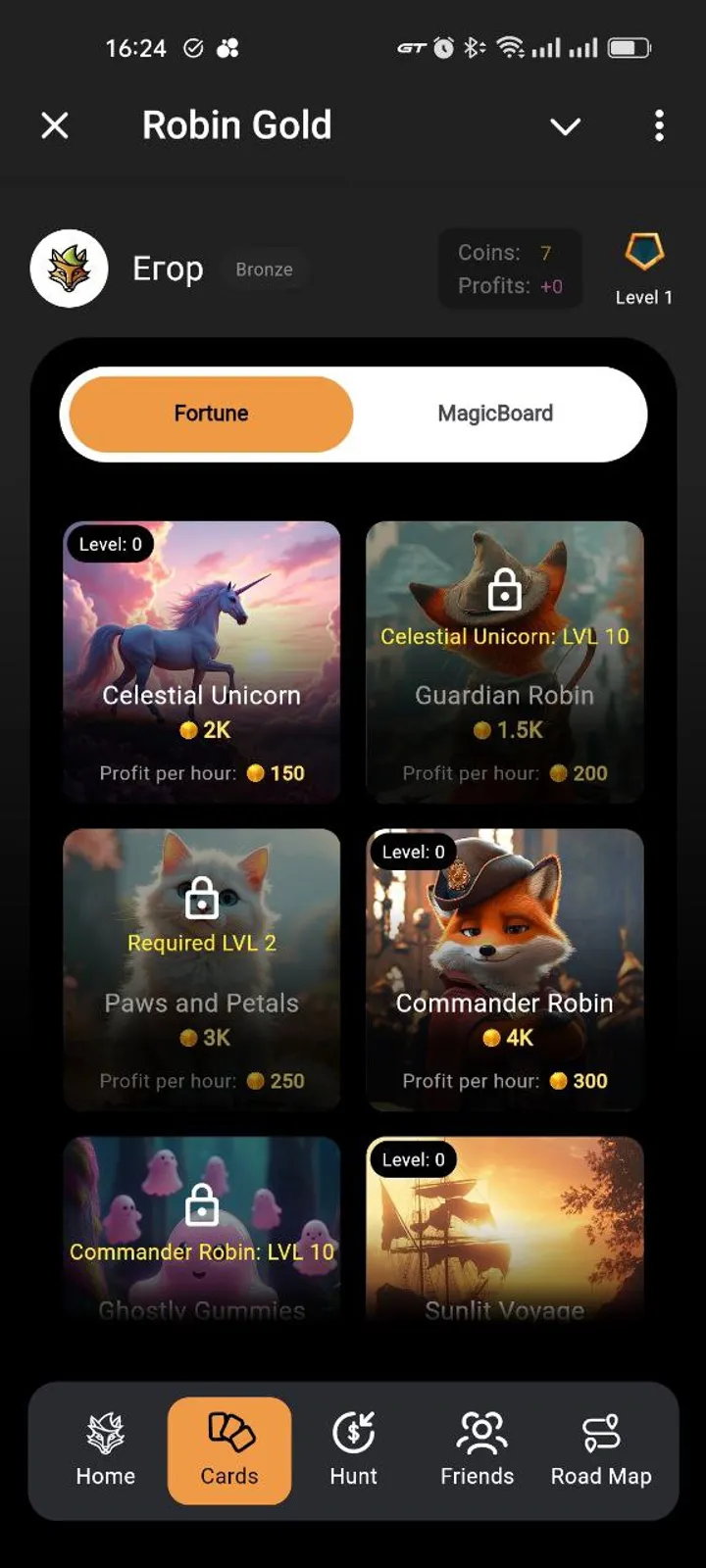706x1568 pixels.
Task: Open the three-dot menu in the top bar
Action: click(x=659, y=125)
